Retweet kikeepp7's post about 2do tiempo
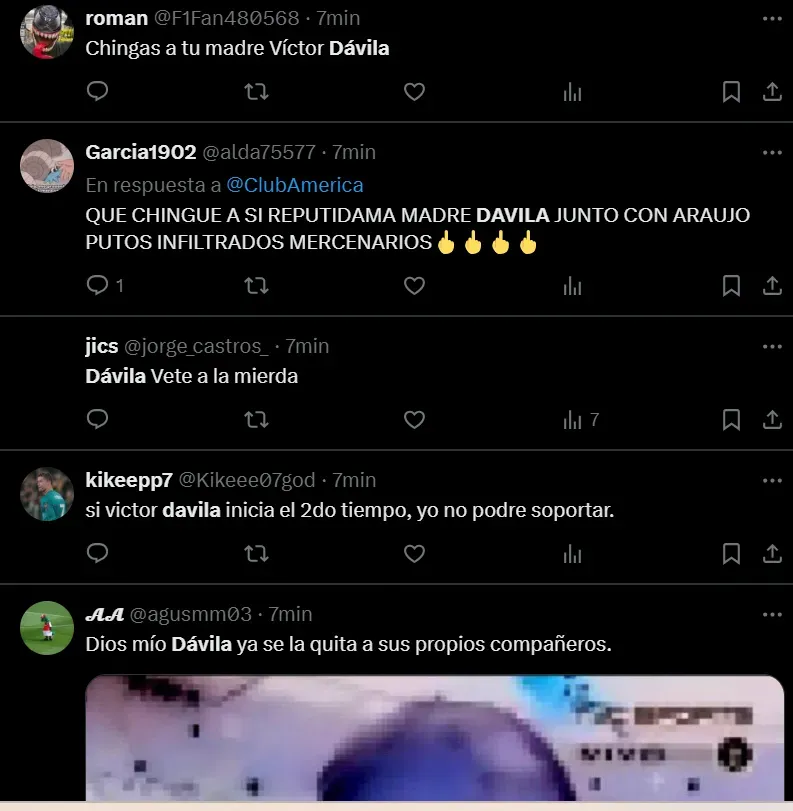 pos(256,553)
